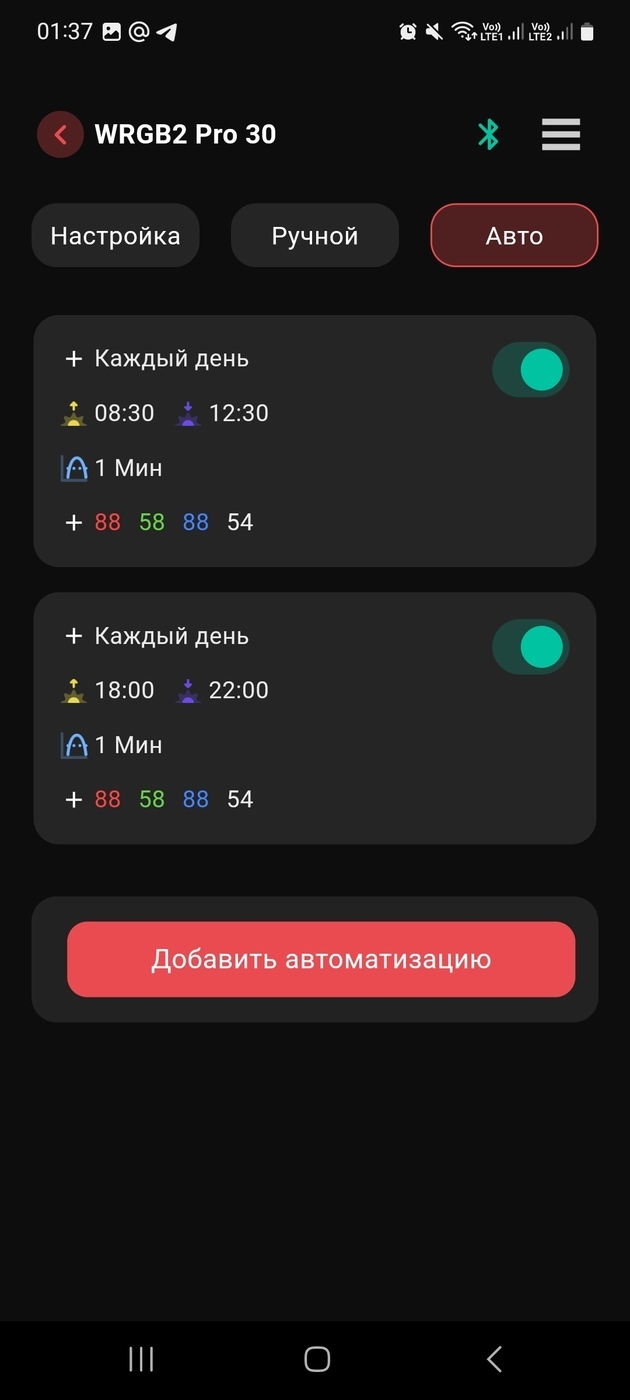Go back using the red arrow button
The width and height of the screenshot is (630, 1400).
(x=60, y=134)
